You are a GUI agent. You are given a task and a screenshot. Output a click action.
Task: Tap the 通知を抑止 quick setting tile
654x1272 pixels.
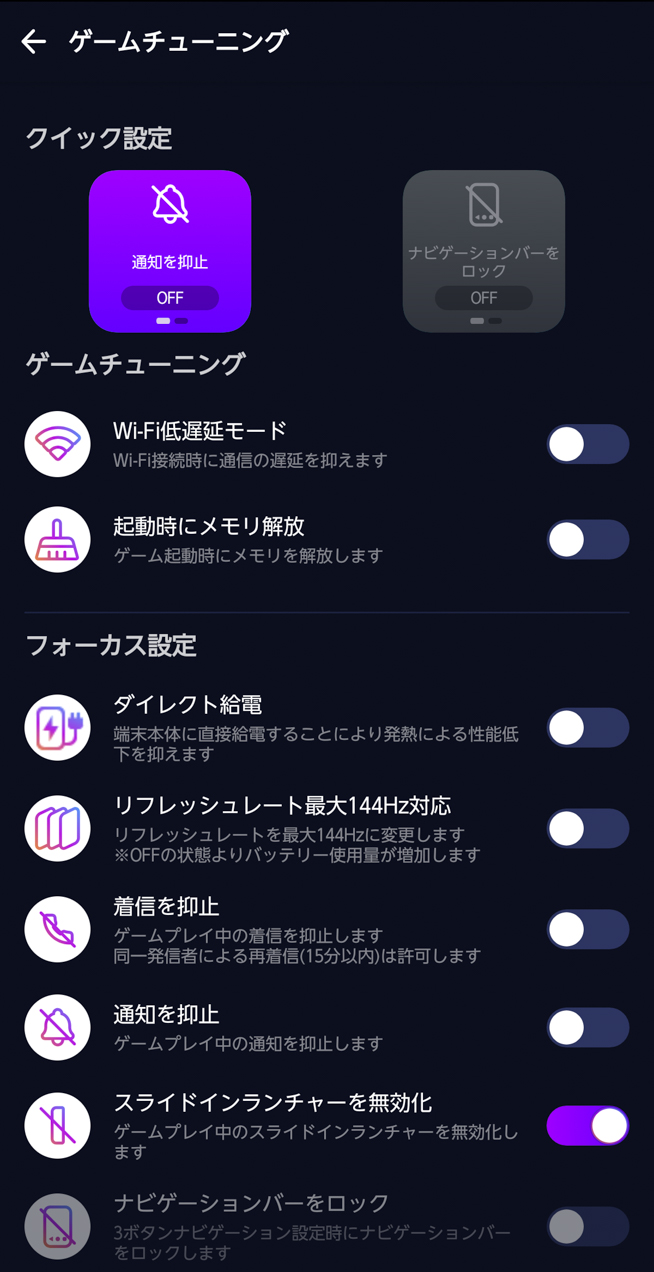coord(170,250)
